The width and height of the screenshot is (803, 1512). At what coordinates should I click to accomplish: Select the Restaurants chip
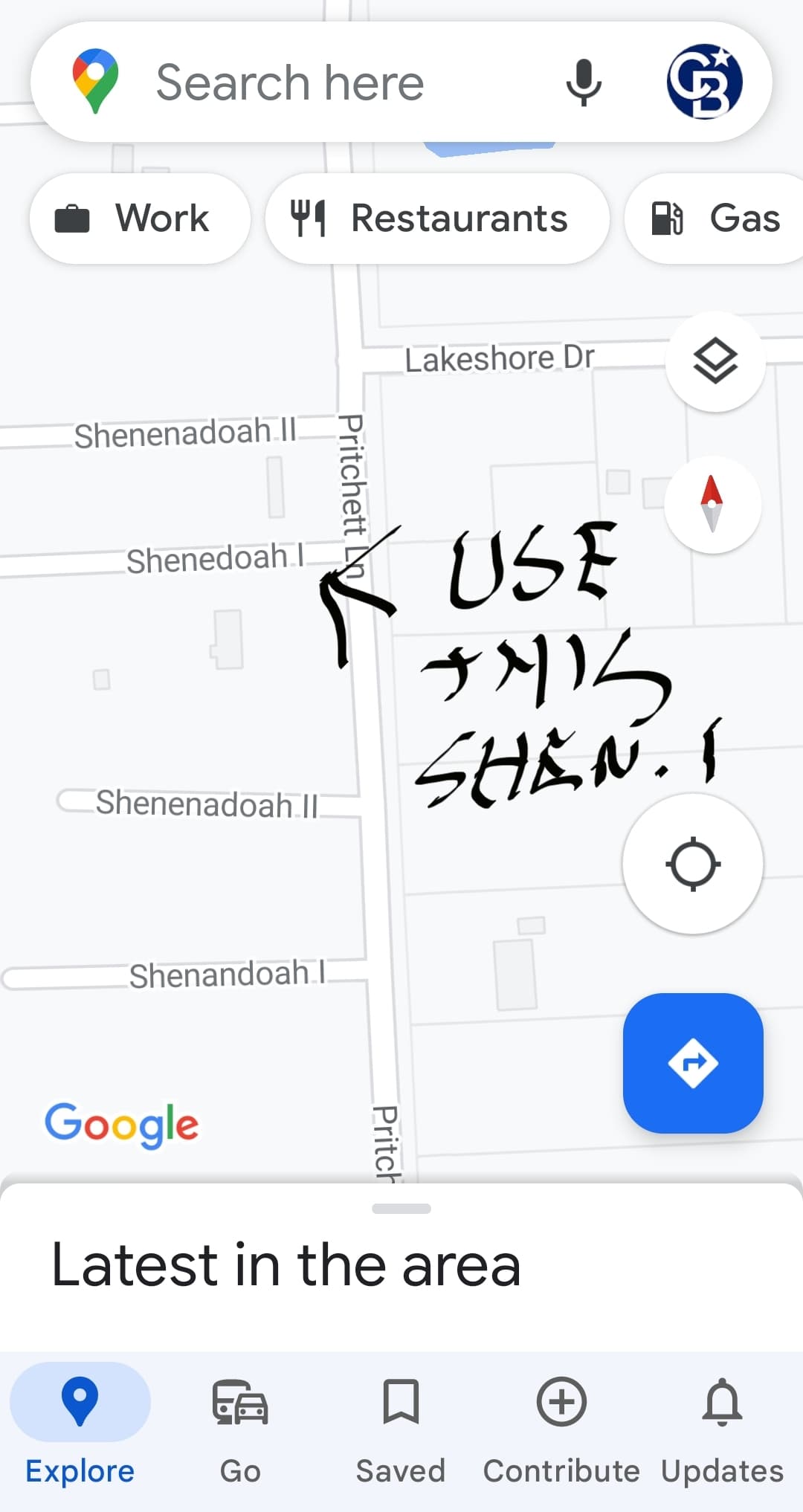[x=436, y=219]
